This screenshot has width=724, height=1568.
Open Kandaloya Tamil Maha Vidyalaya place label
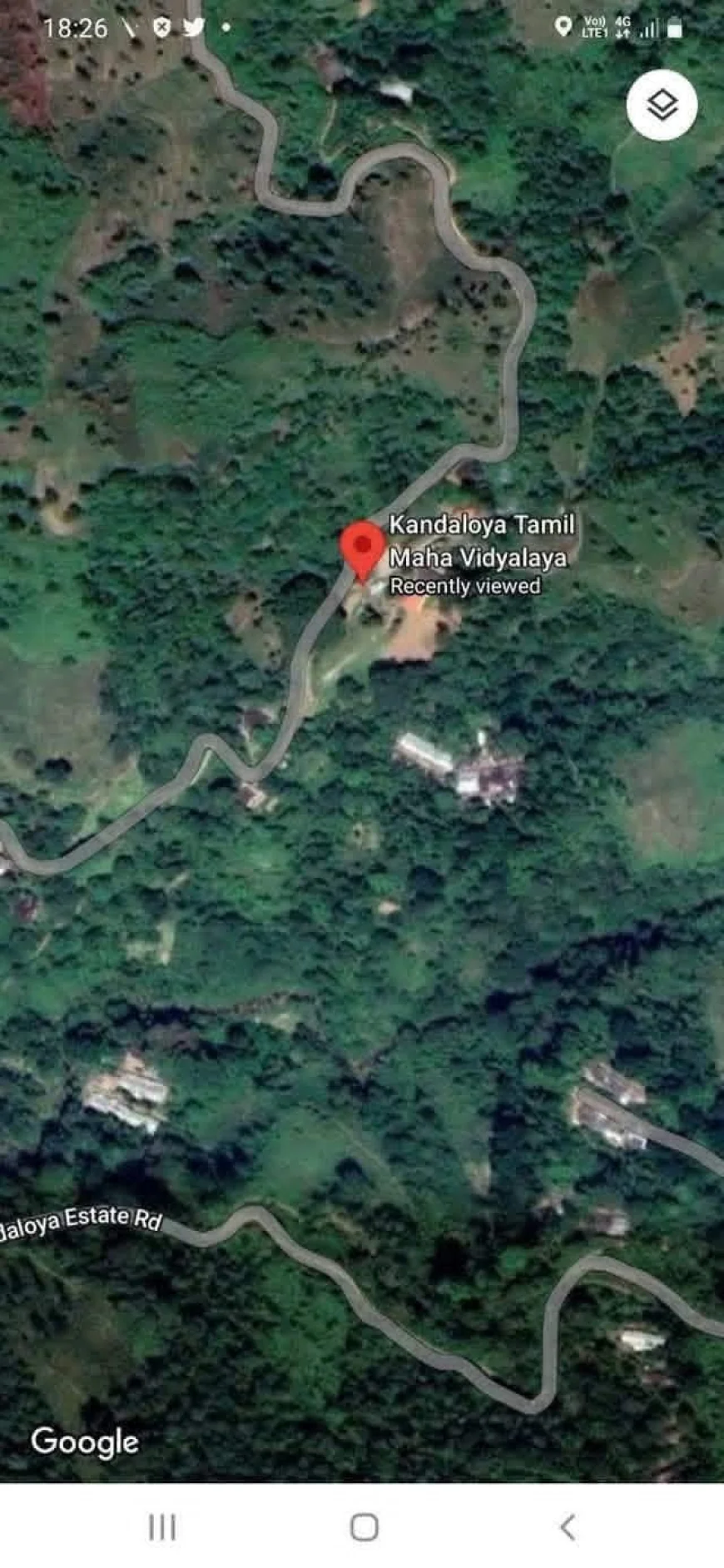481,541
